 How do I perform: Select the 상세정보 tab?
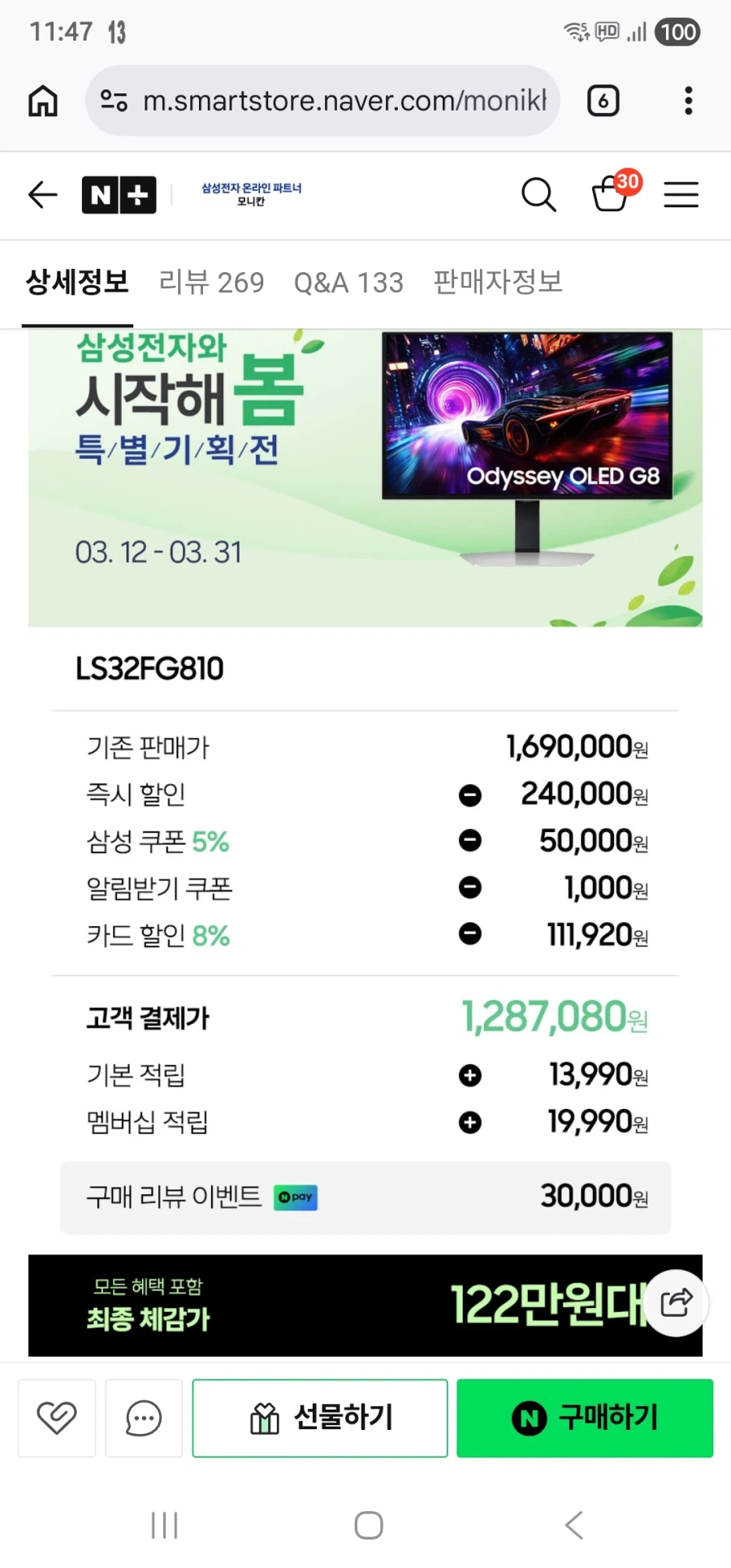(77, 283)
